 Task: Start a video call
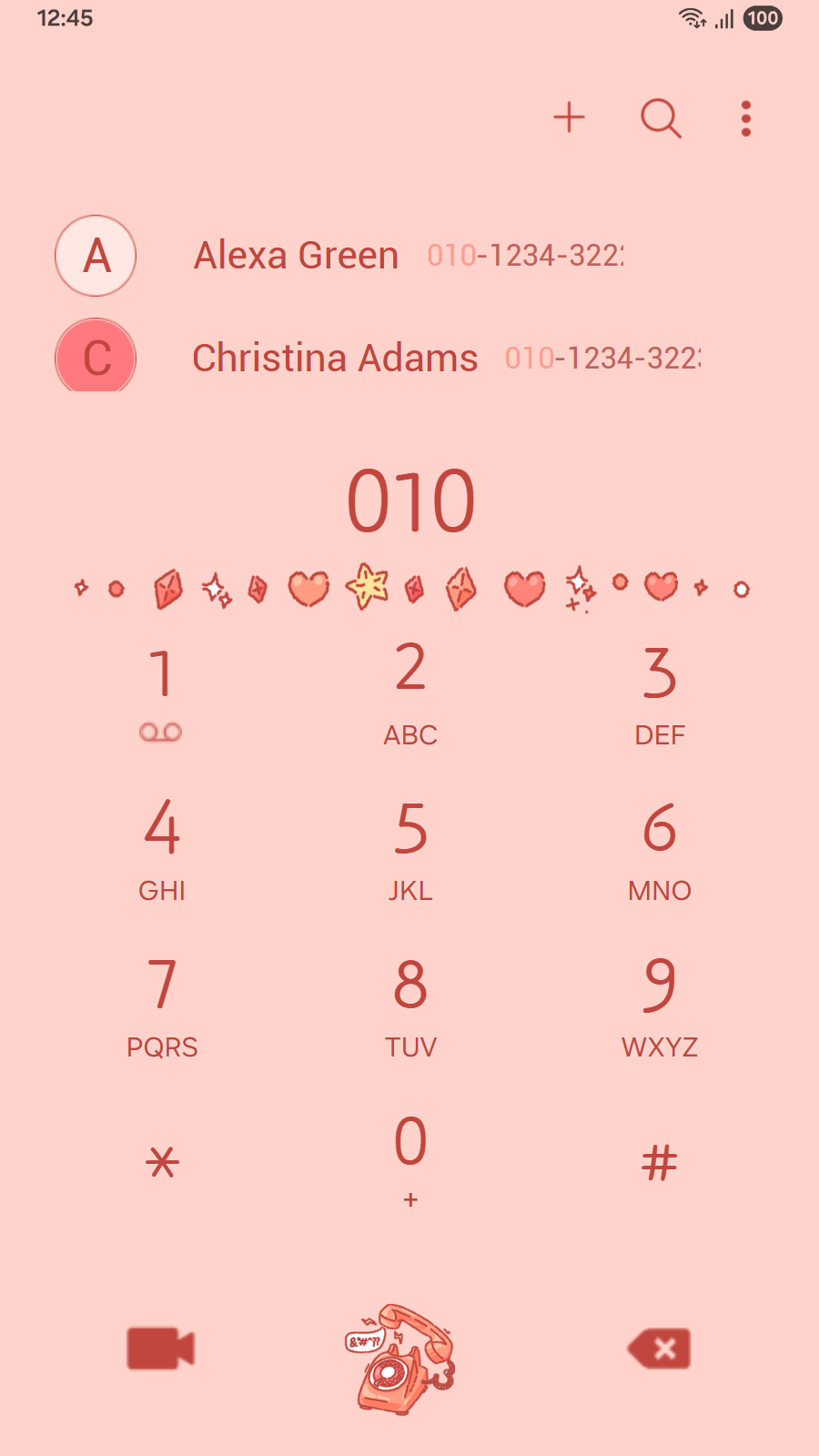161,1349
